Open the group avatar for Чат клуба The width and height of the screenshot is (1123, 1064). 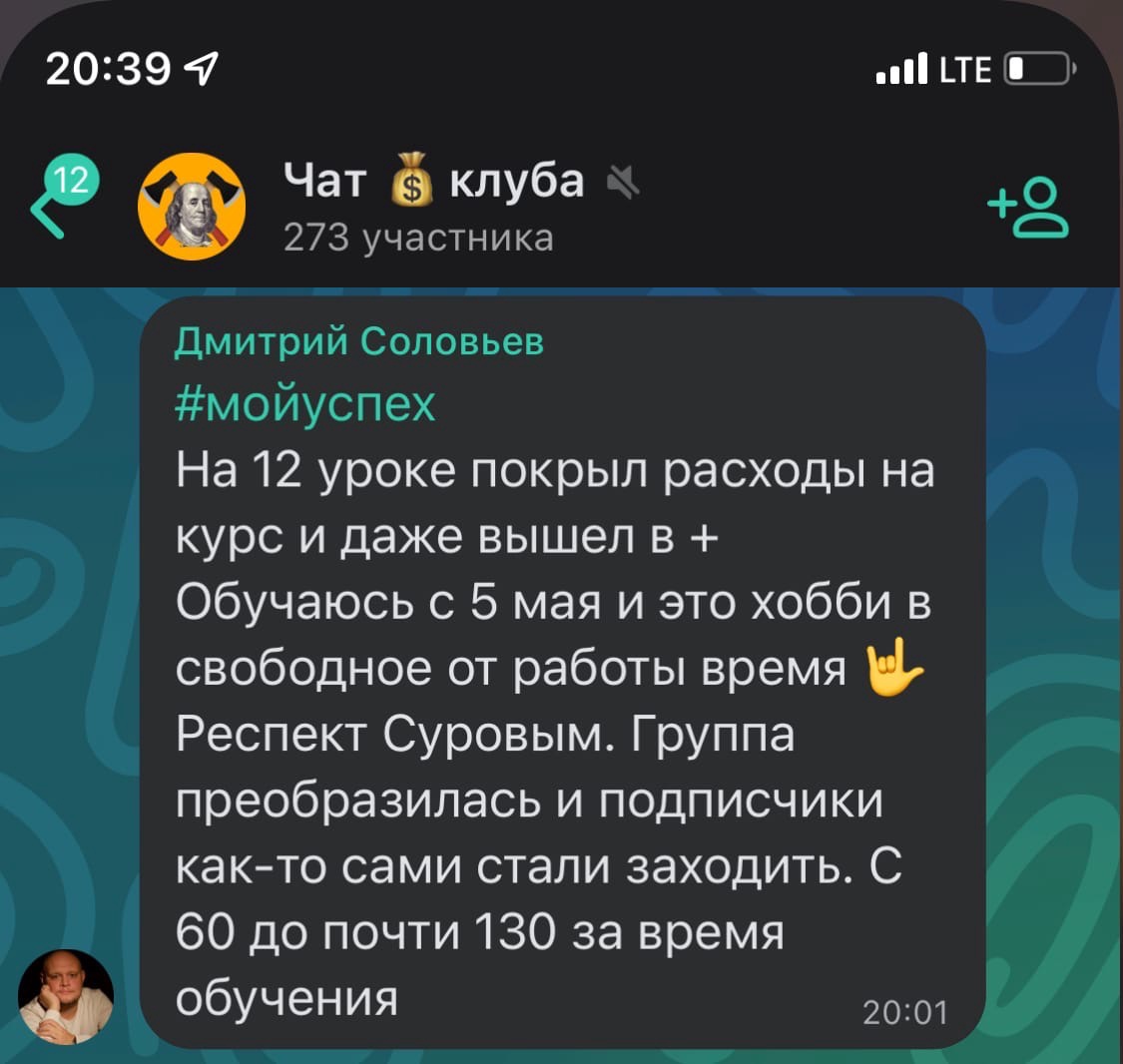pyautogui.click(x=190, y=206)
